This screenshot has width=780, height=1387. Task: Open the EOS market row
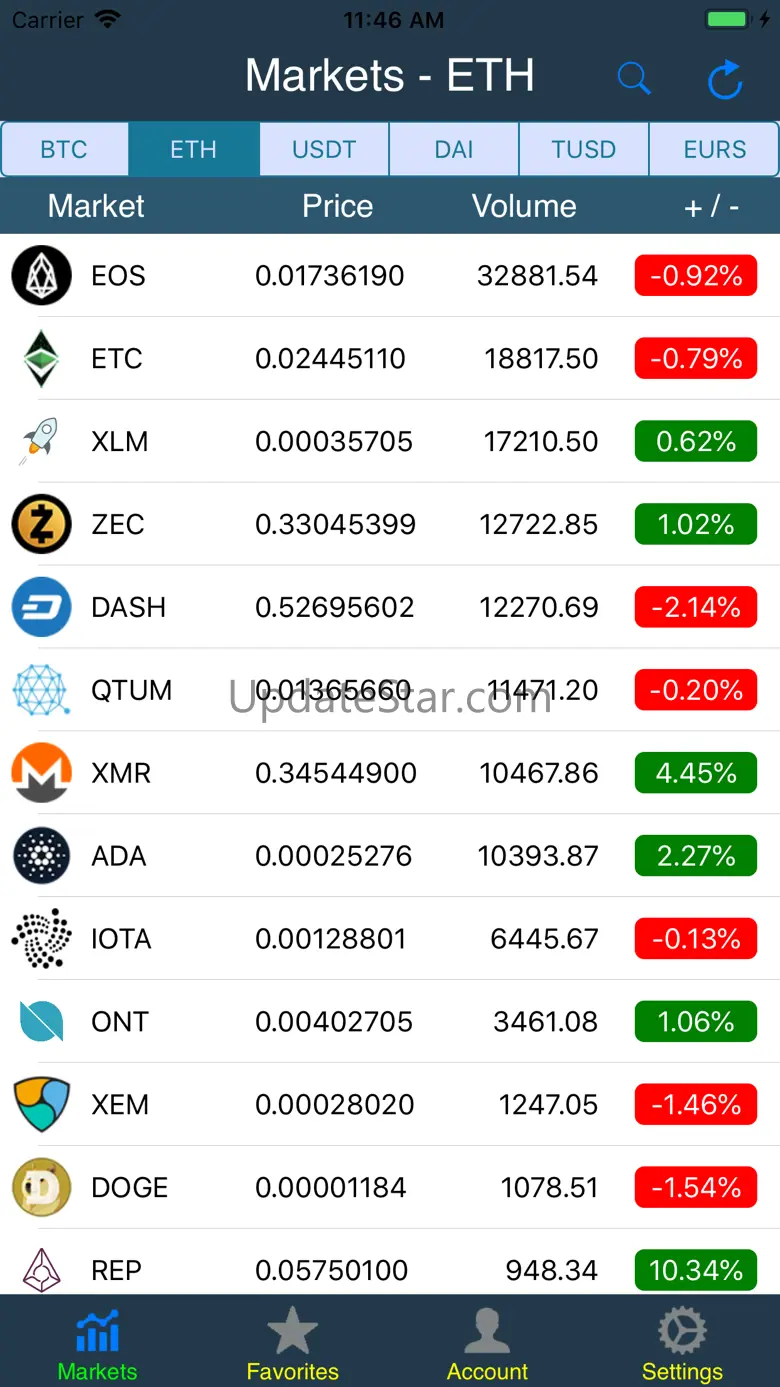tap(390, 276)
